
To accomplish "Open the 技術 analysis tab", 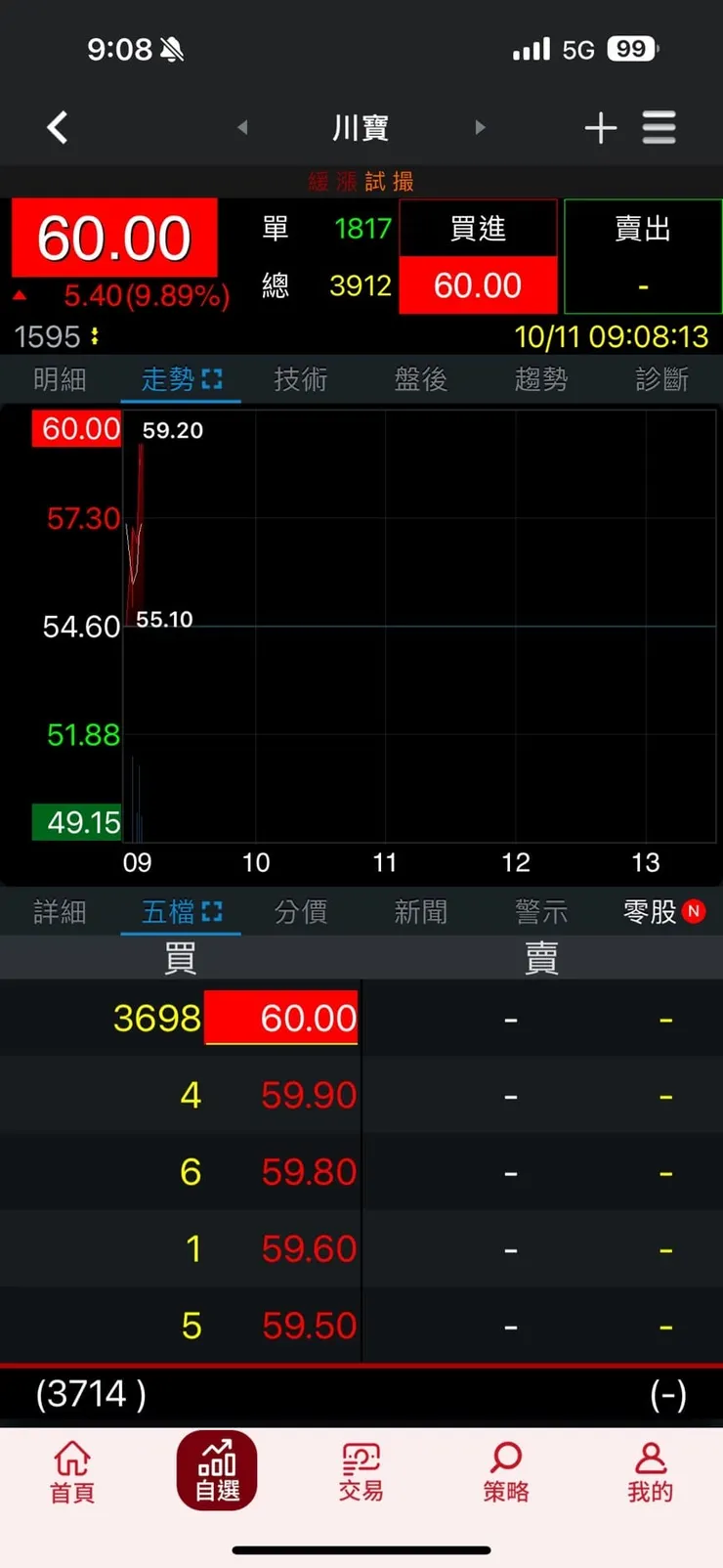I will point(301,379).
